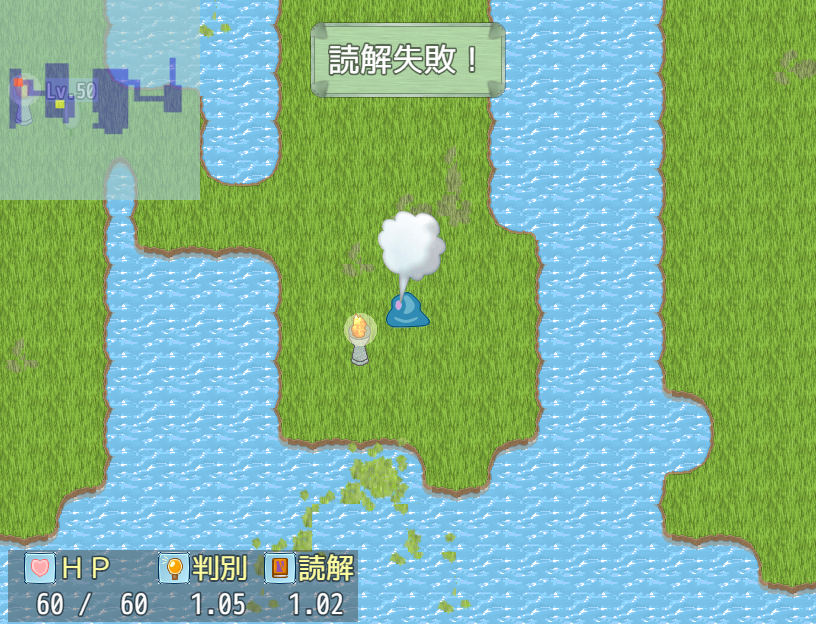Tap the blue slime enemy
Screen dimensions: 816x624
[x=407, y=312]
